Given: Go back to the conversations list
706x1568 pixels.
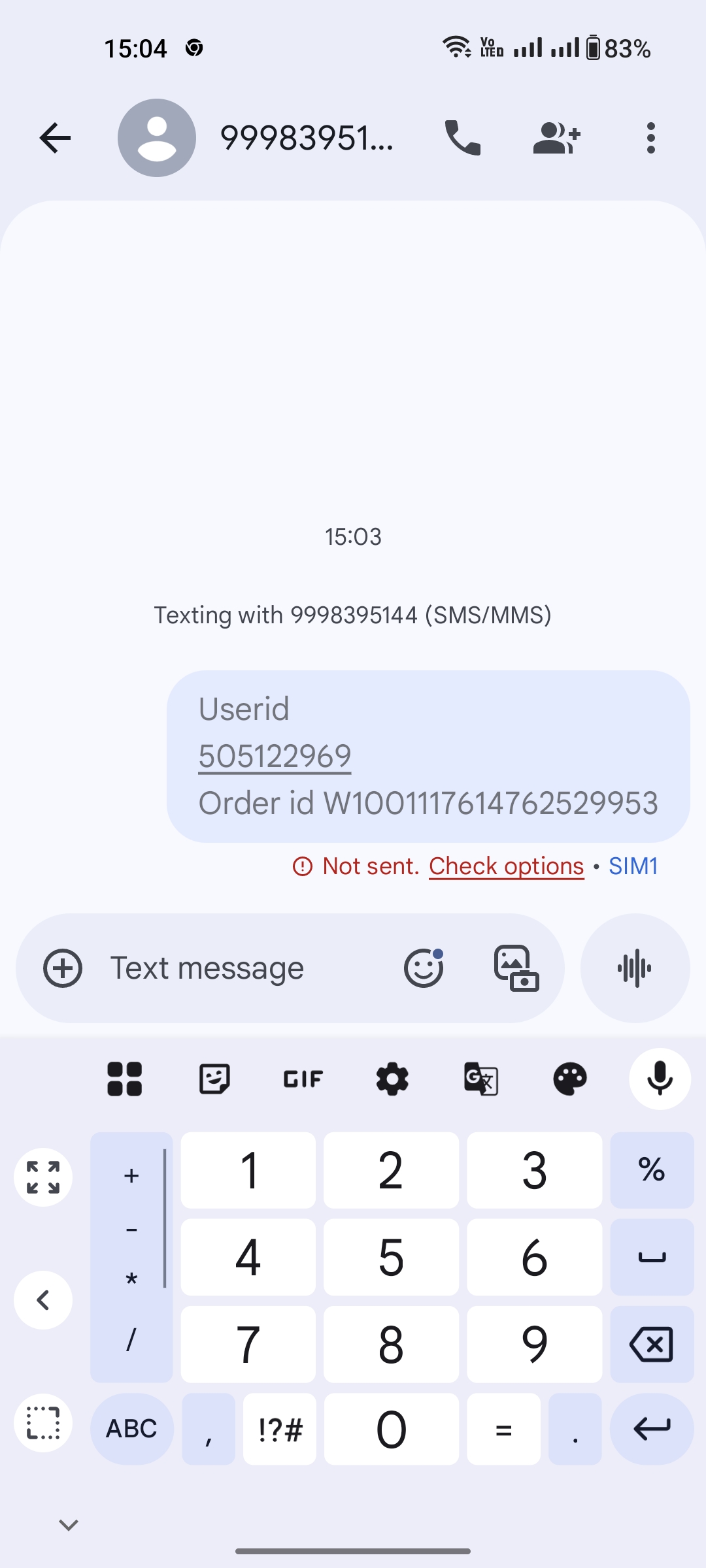Looking at the screenshot, I should pyautogui.click(x=55, y=138).
